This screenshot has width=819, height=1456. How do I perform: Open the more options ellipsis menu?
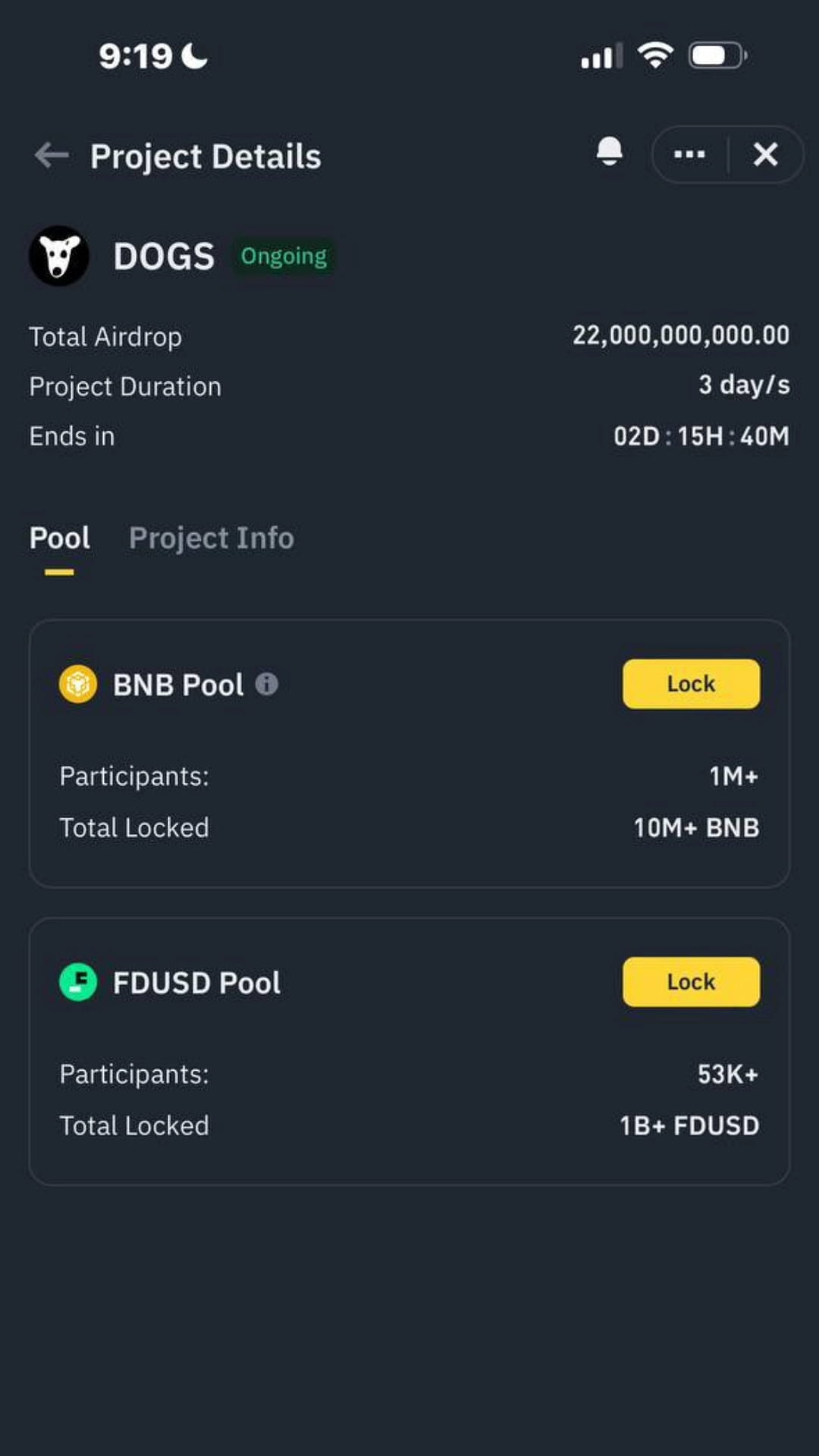click(x=688, y=155)
